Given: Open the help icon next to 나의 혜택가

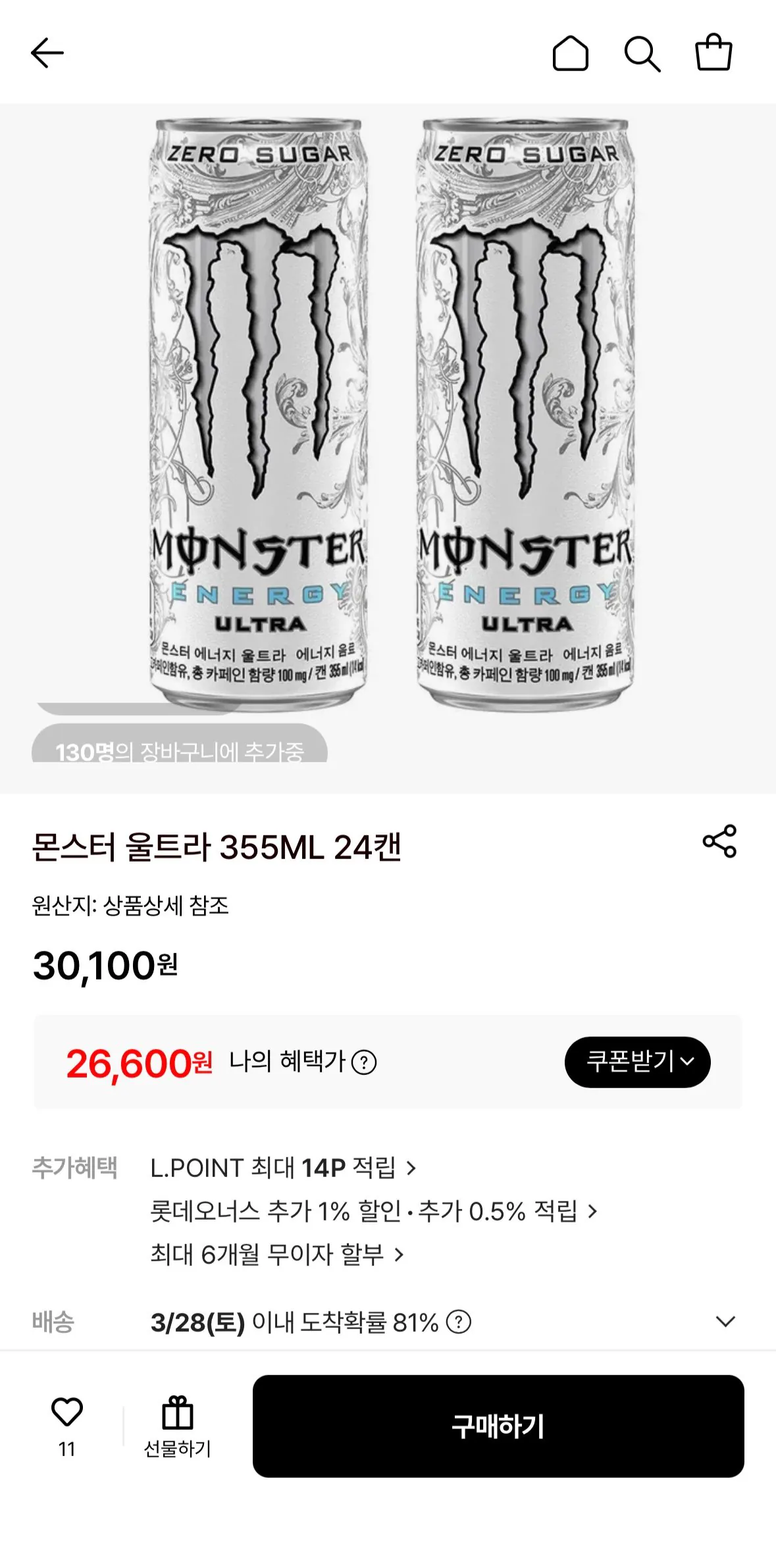Looking at the screenshot, I should 363,1061.
